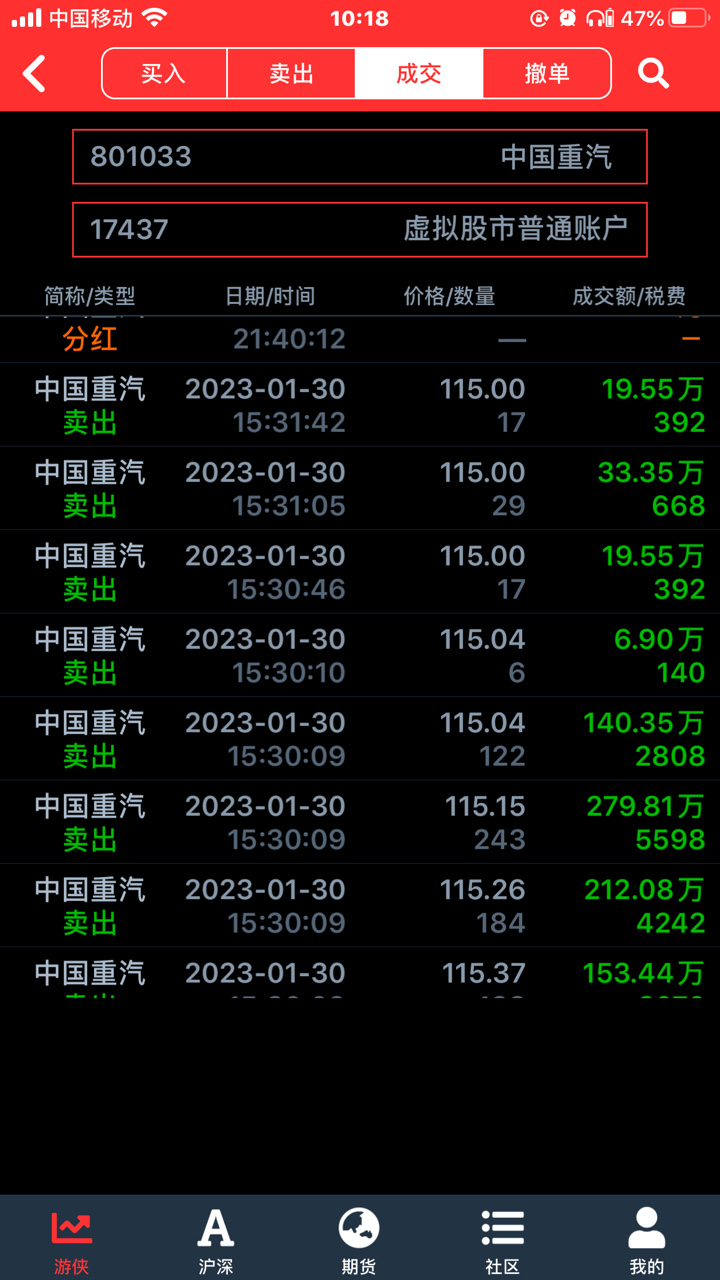The width and height of the screenshot is (720, 1280).
Task: Open the search magnifier icon
Action: [653, 74]
